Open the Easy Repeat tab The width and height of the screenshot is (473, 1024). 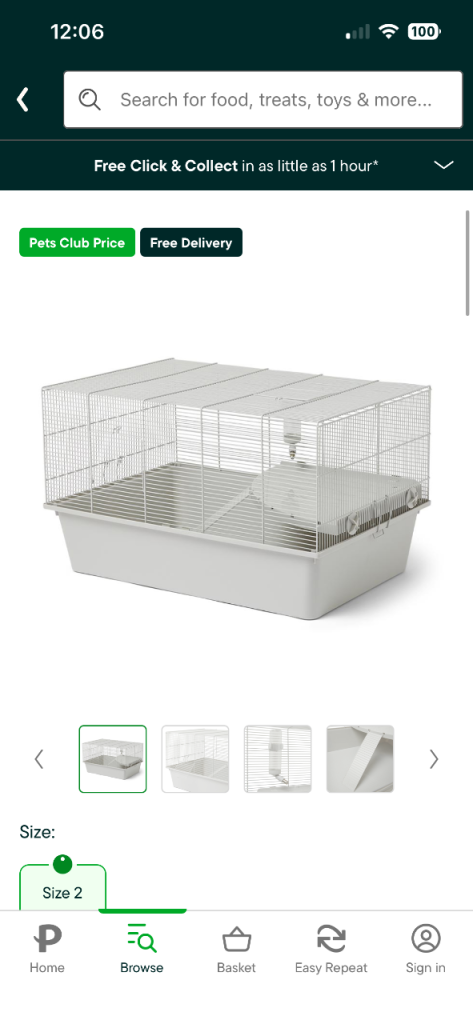coord(331,949)
